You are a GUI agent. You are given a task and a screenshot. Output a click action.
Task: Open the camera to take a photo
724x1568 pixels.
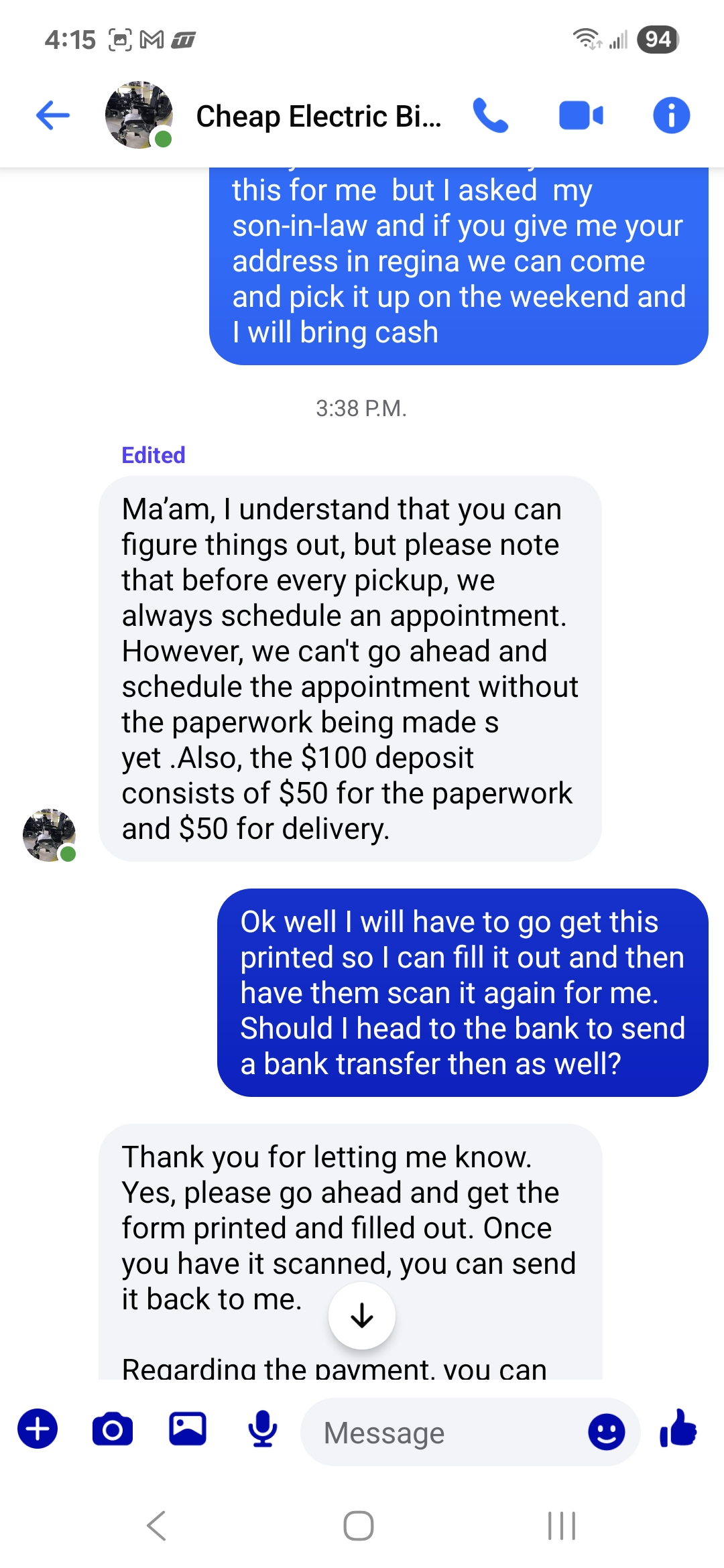[113, 1429]
